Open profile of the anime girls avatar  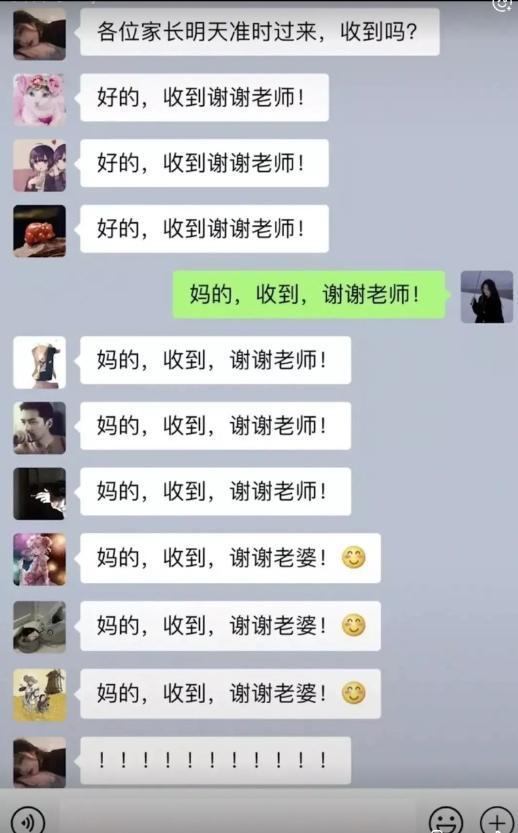39,165
